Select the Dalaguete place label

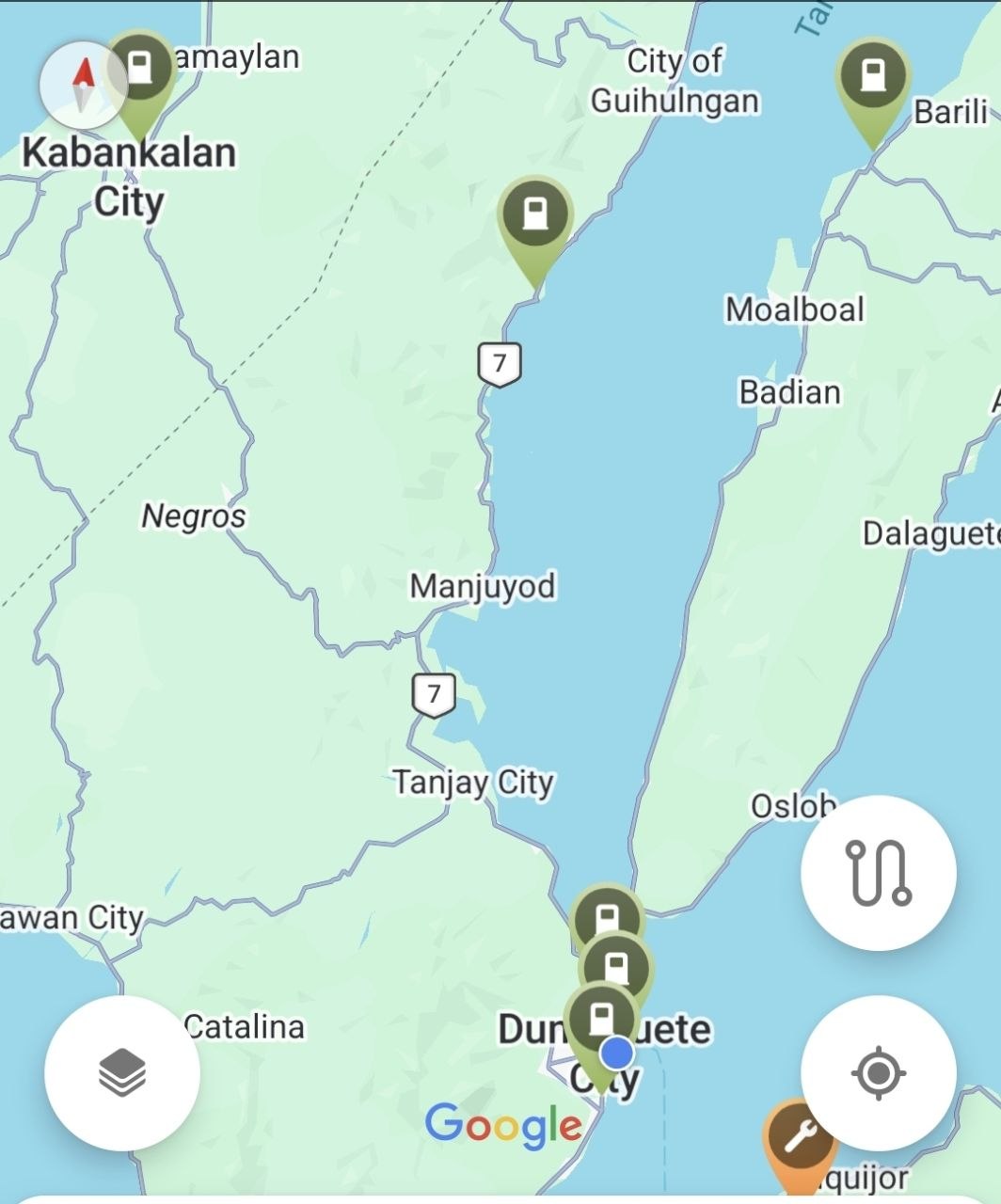(x=930, y=534)
